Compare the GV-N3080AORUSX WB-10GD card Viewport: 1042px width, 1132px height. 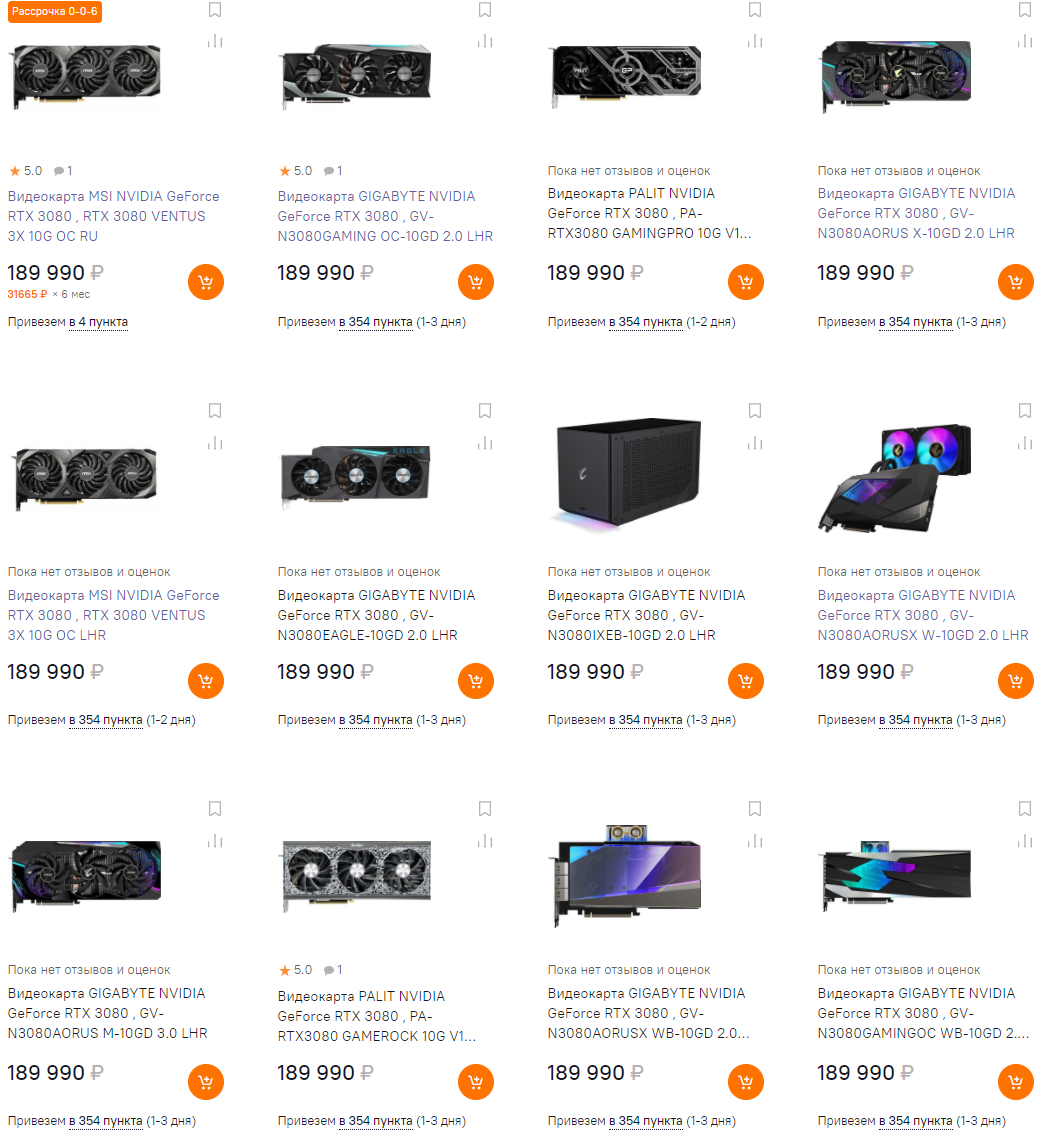coord(755,841)
